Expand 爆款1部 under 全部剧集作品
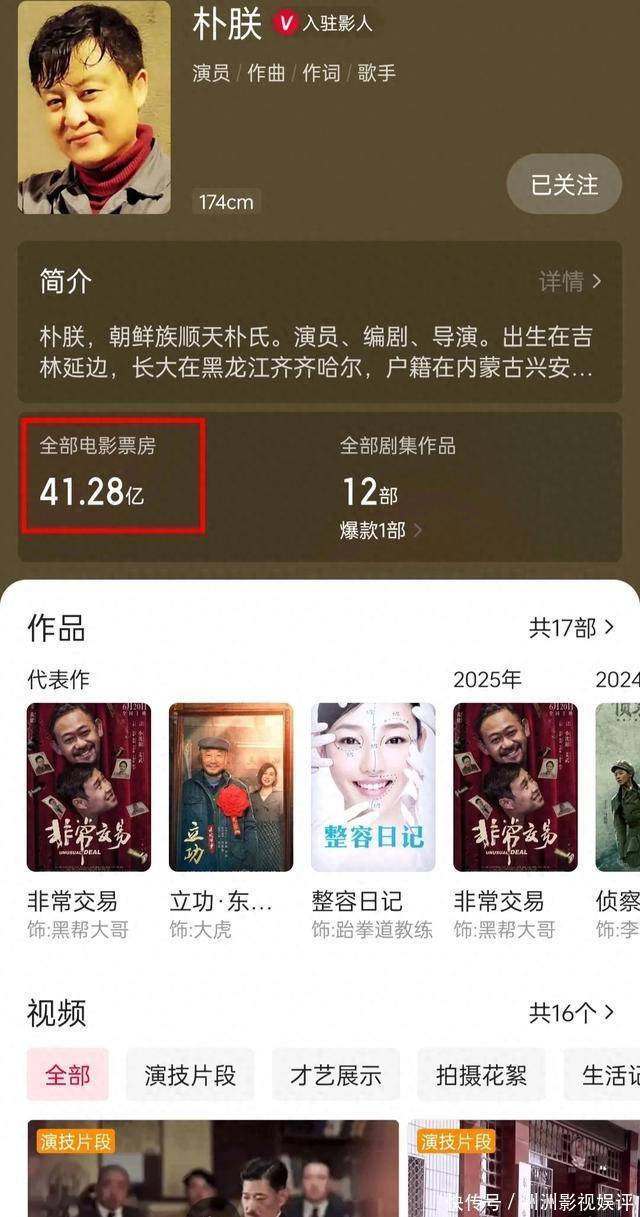The image size is (640, 1217). [381, 530]
